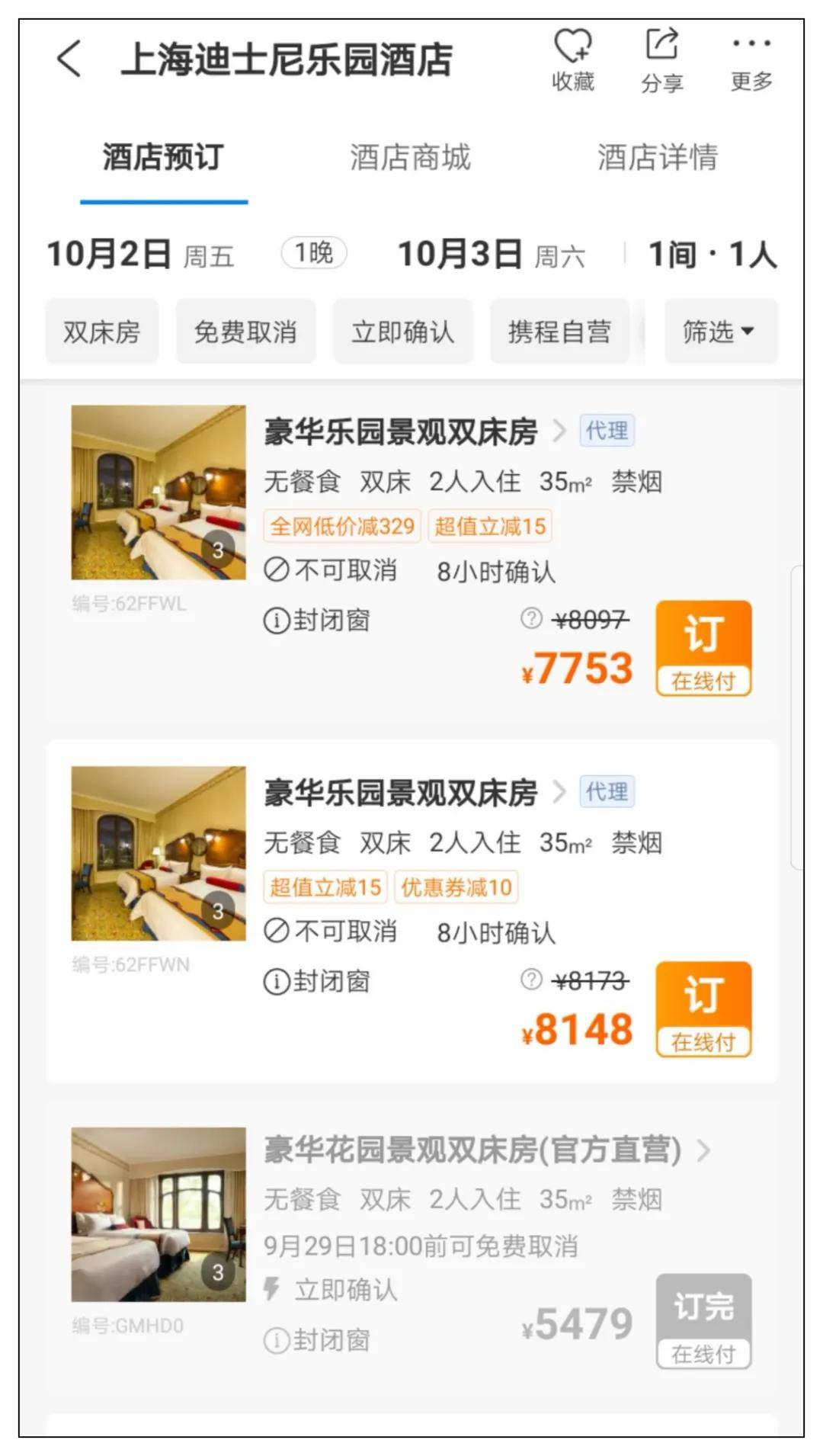View photos of room 62FFWL
Viewport: 823px width, 1456px height.
click(159, 492)
